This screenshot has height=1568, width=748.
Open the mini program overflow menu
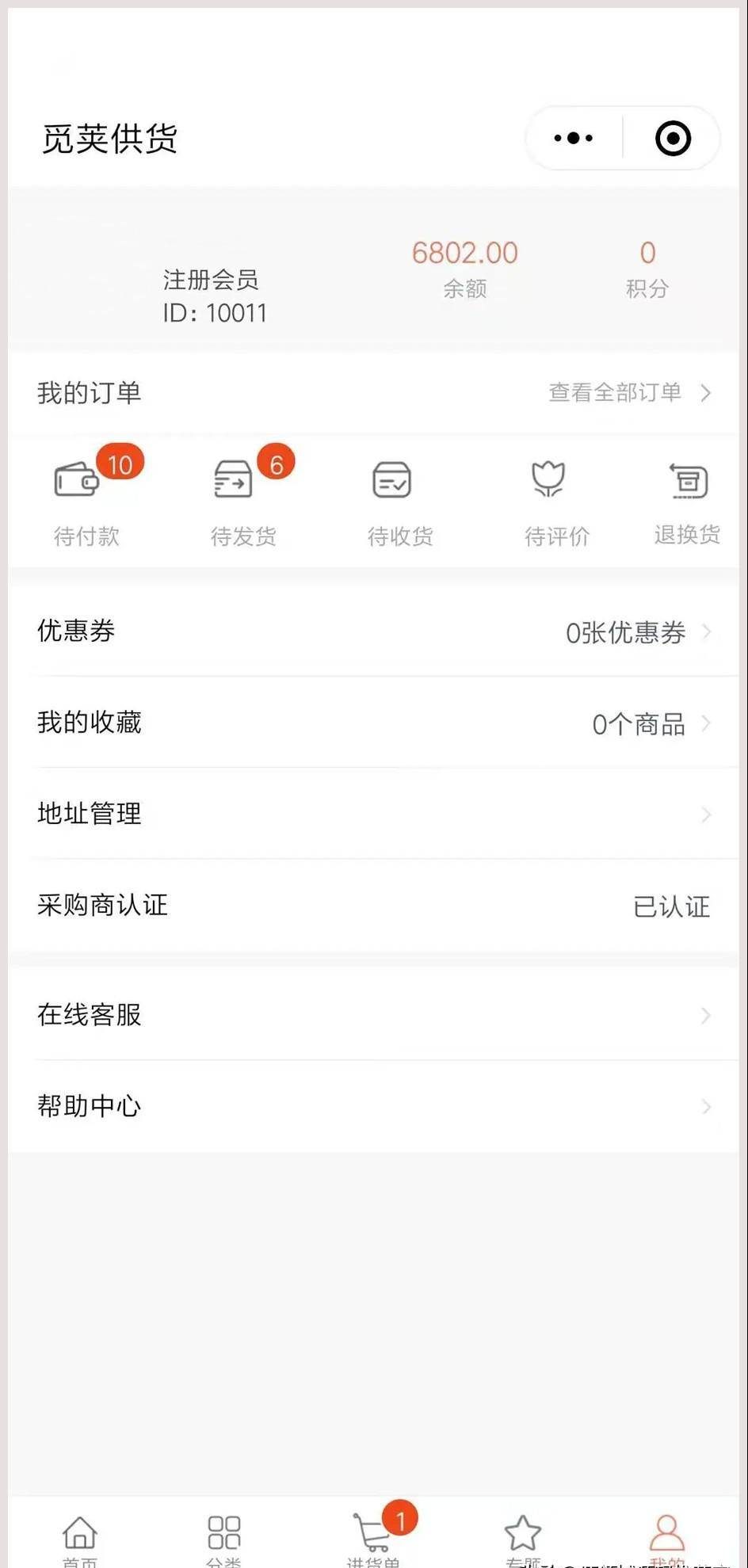pos(574,139)
